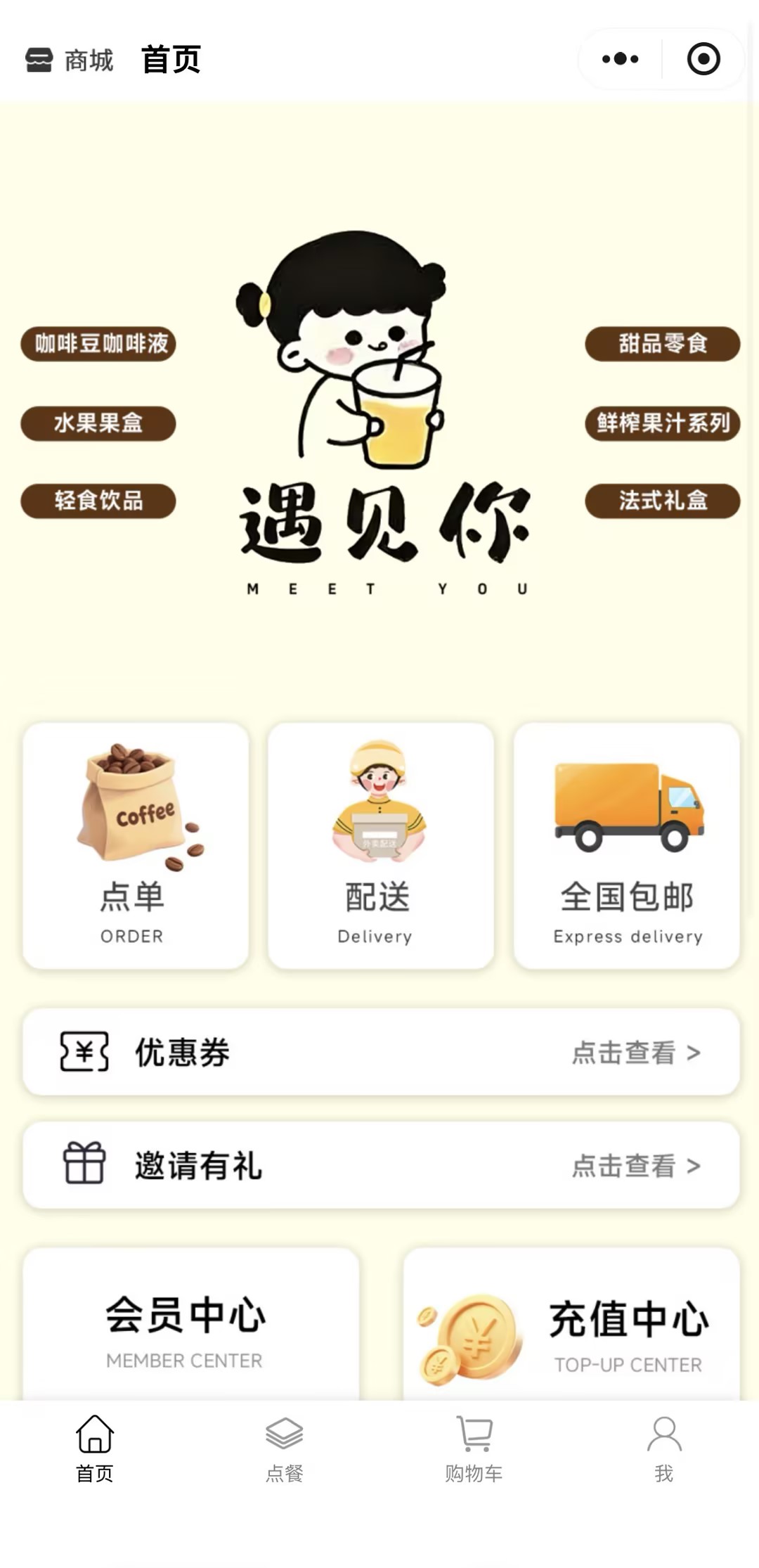View coupons in the 优惠券 row

tap(380, 1052)
